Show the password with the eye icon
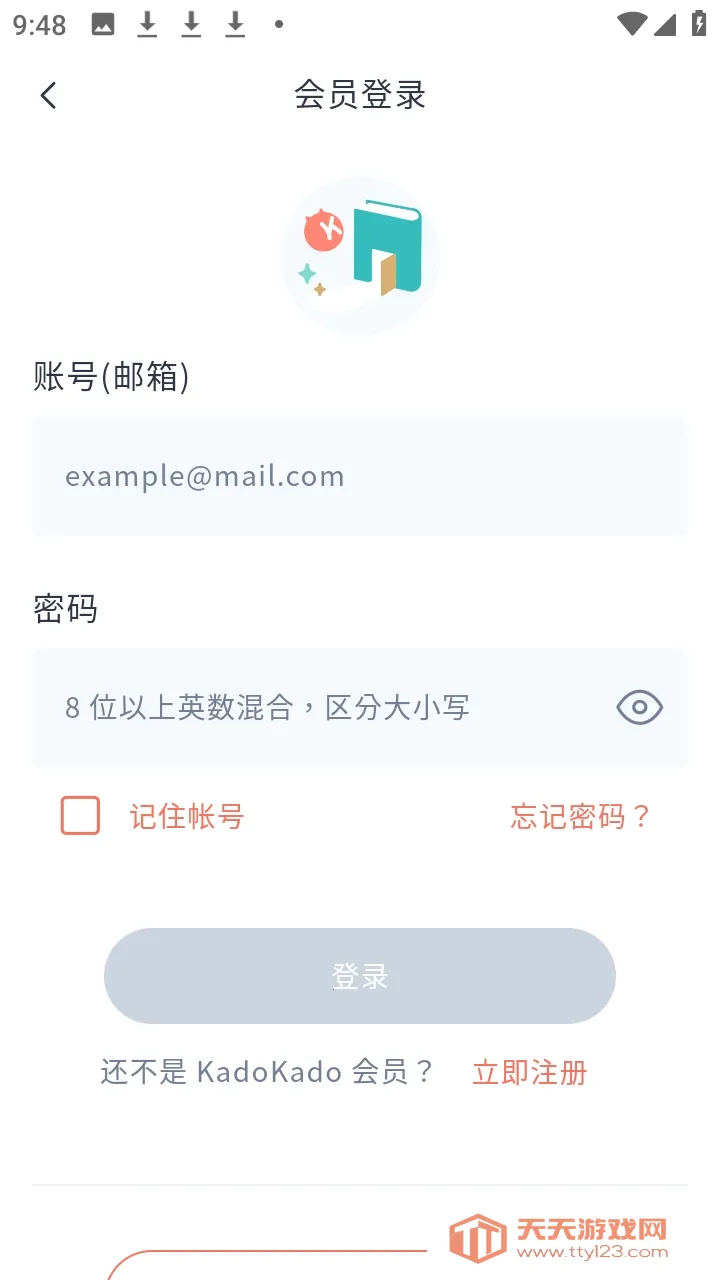The width and height of the screenshot is (720, 1280). coord(639,708)
